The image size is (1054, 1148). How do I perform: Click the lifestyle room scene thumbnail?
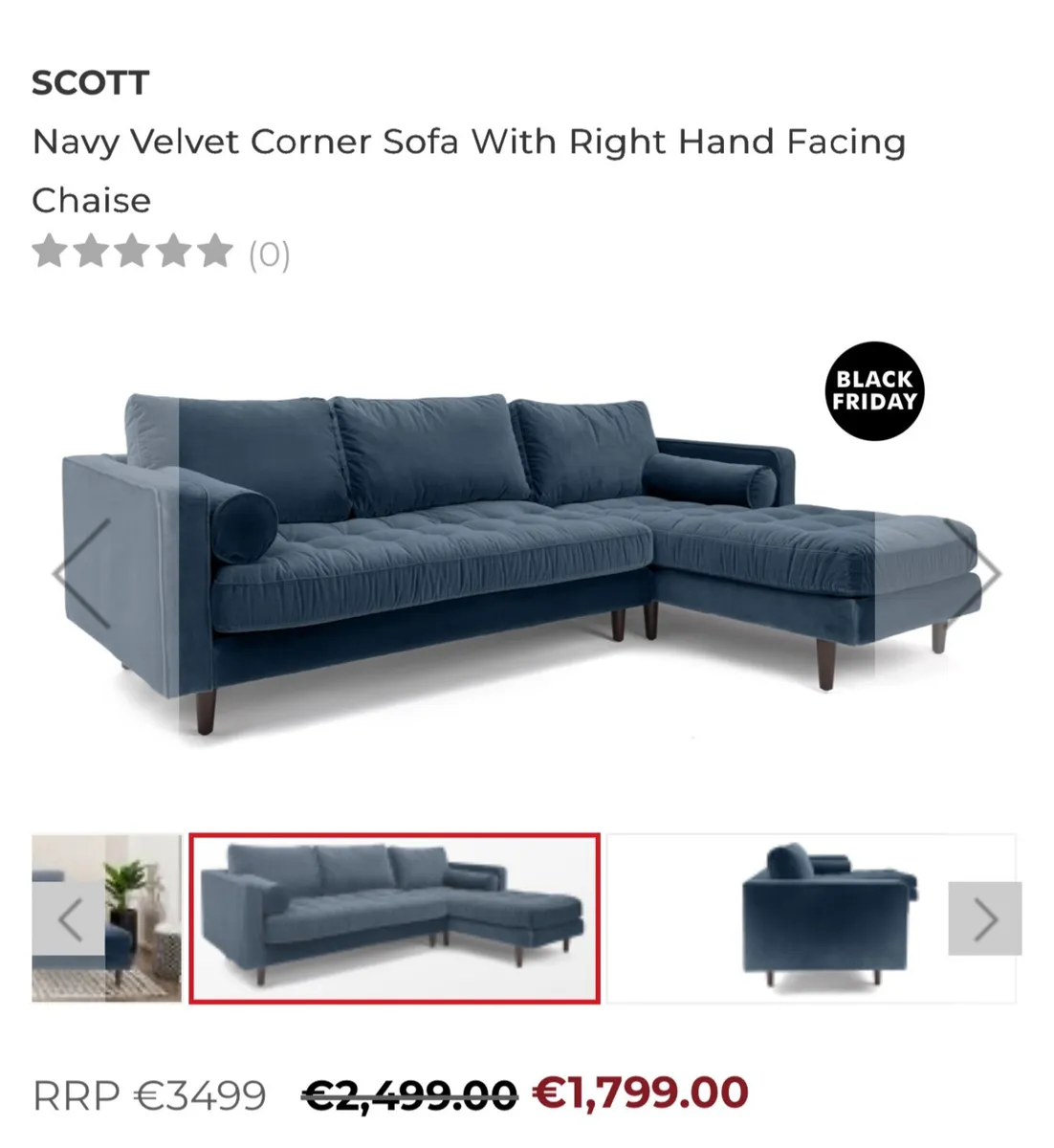[105, 918]
